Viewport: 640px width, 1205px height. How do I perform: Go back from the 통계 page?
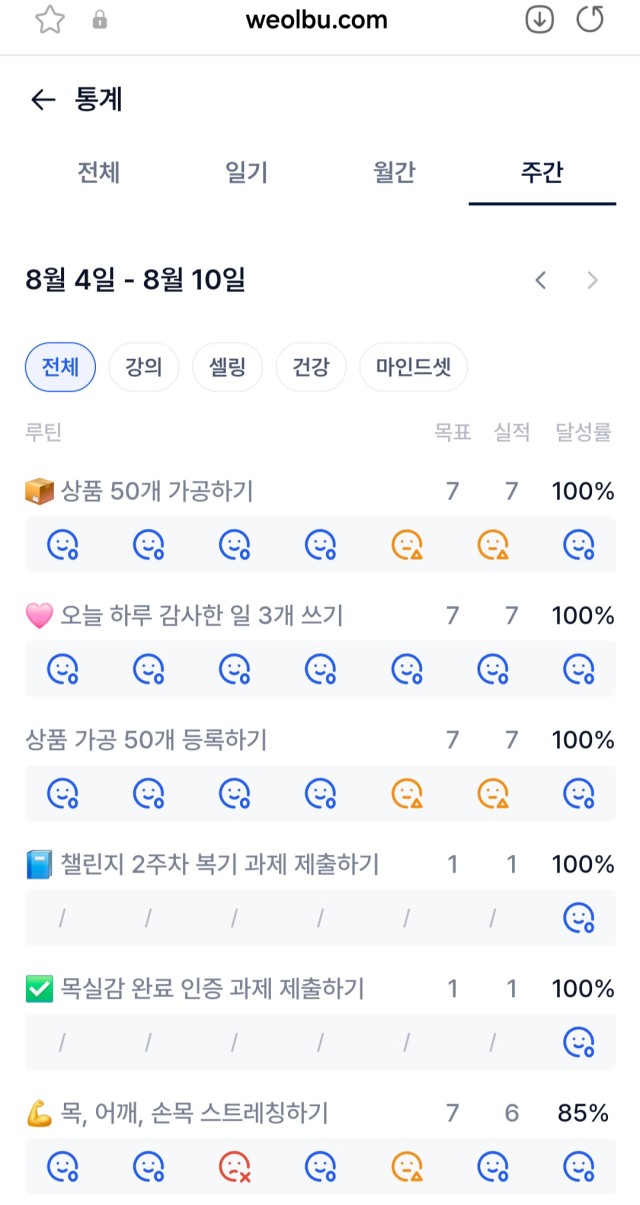[42, 99]
